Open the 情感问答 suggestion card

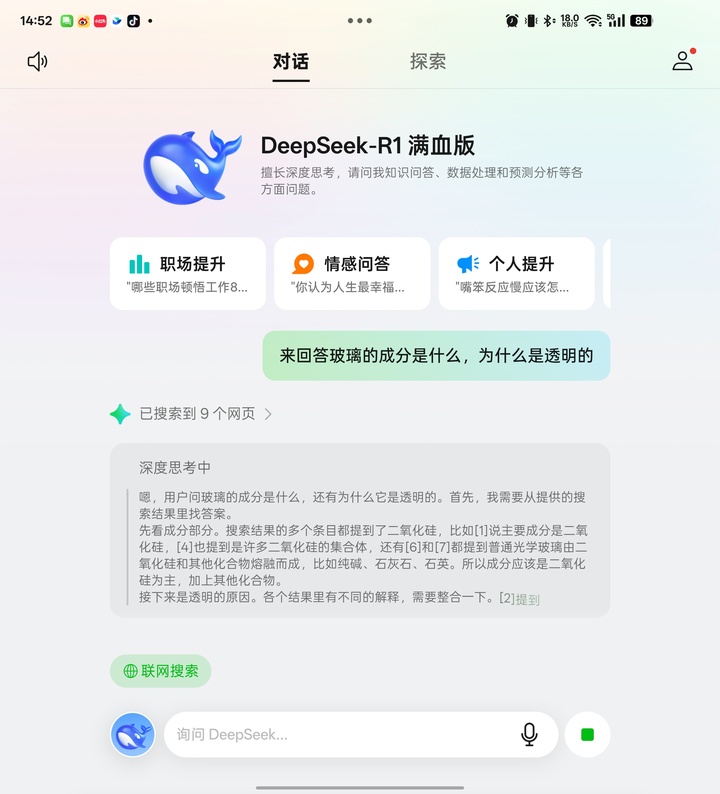point(352,273)
